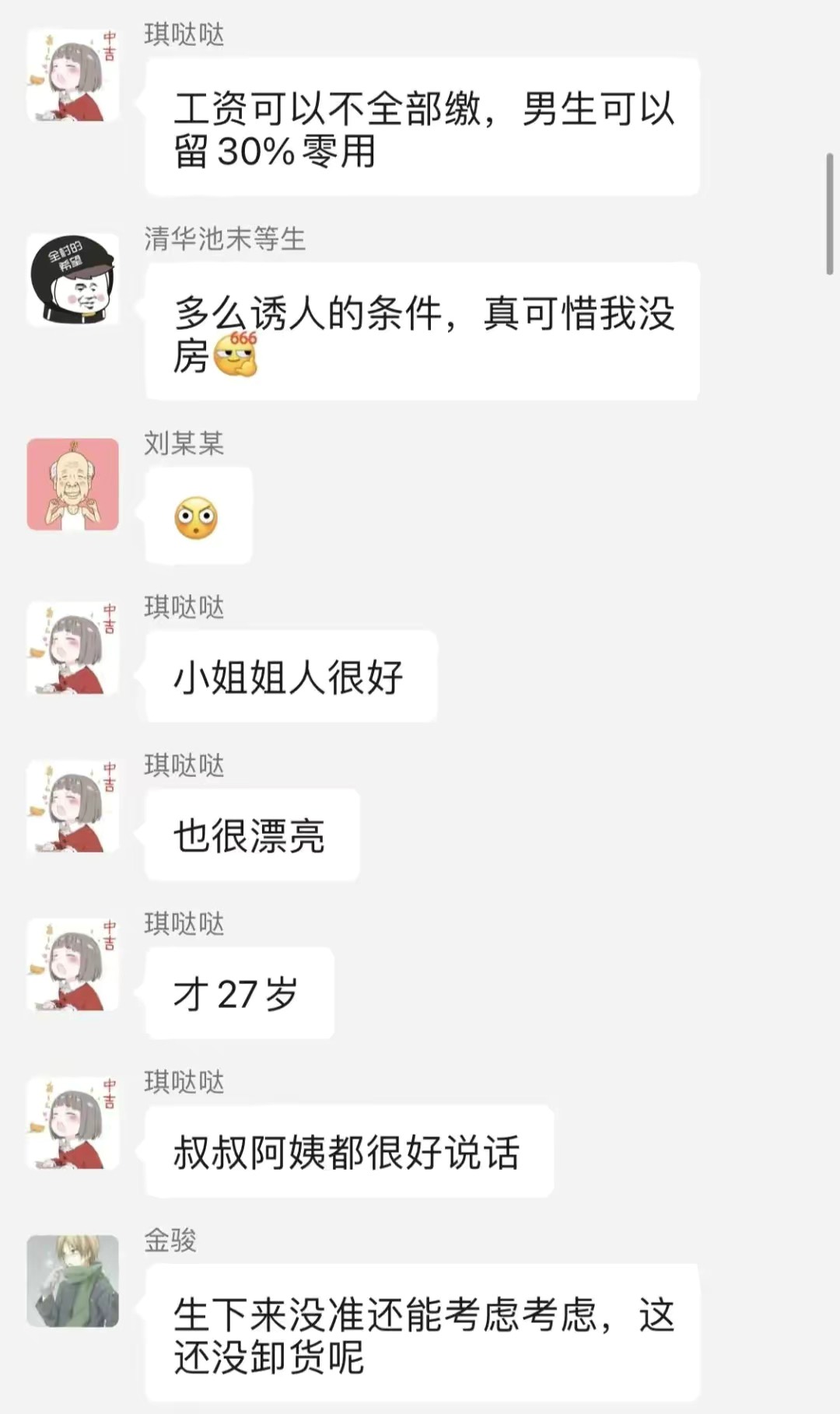Open 金骏's profile avatar

point(73,1280)
